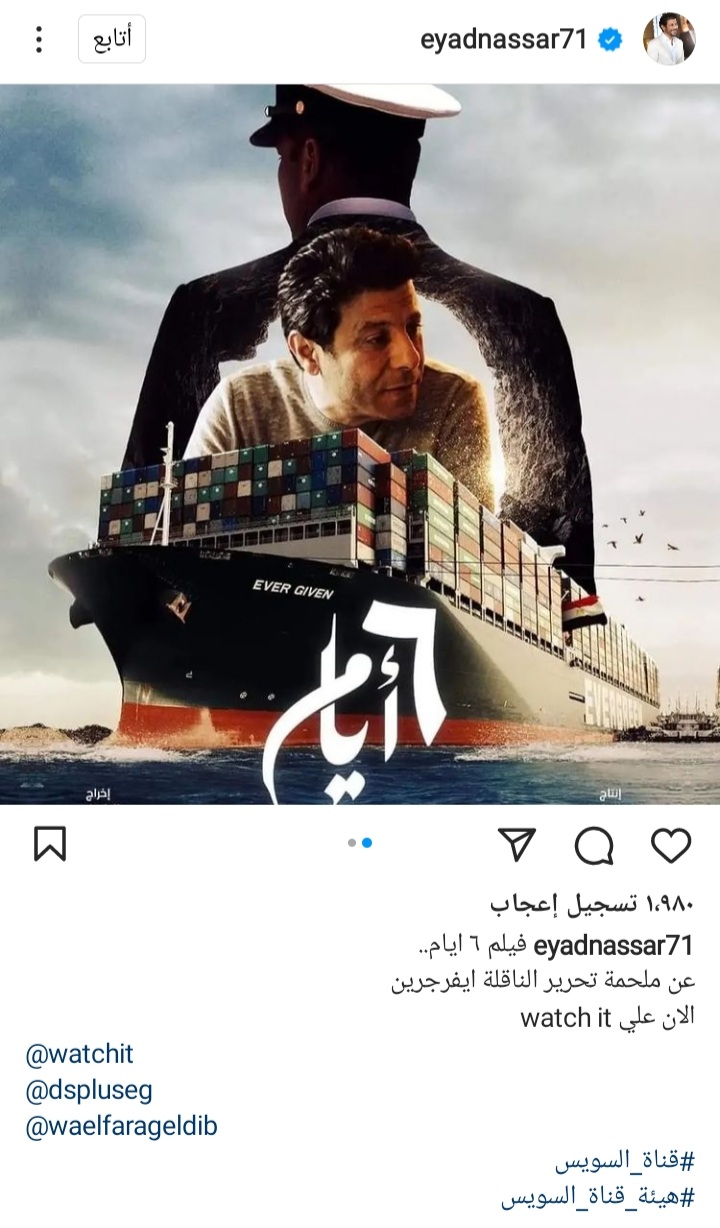Screen dimensions: 720x1228
Task: Open the eyadnassar71 username in the header
Action: [x=510, y=40]
